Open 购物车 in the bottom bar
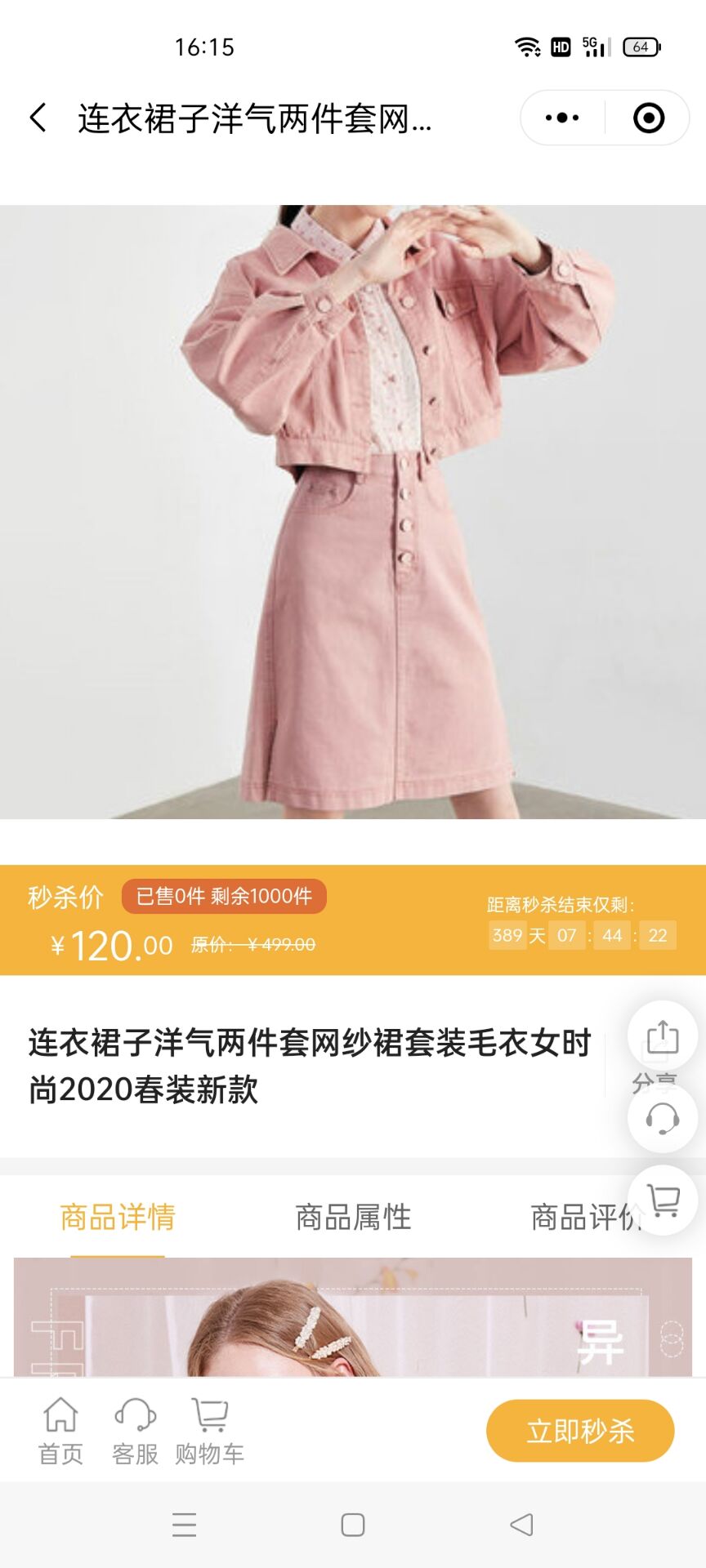Viewport: 706px width, 1568px height. pos(209,1431)
